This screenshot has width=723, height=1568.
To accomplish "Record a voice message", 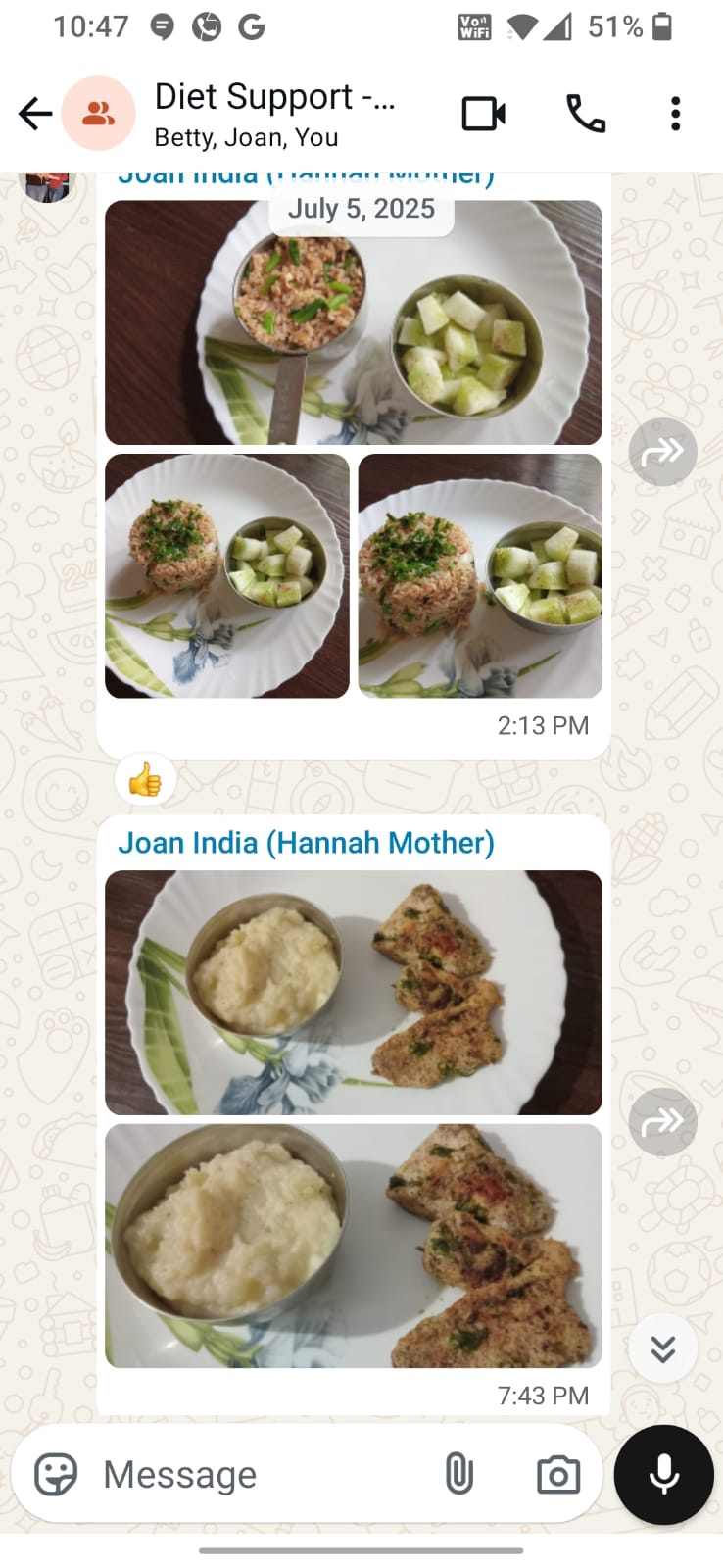I will coord(663,1474).
